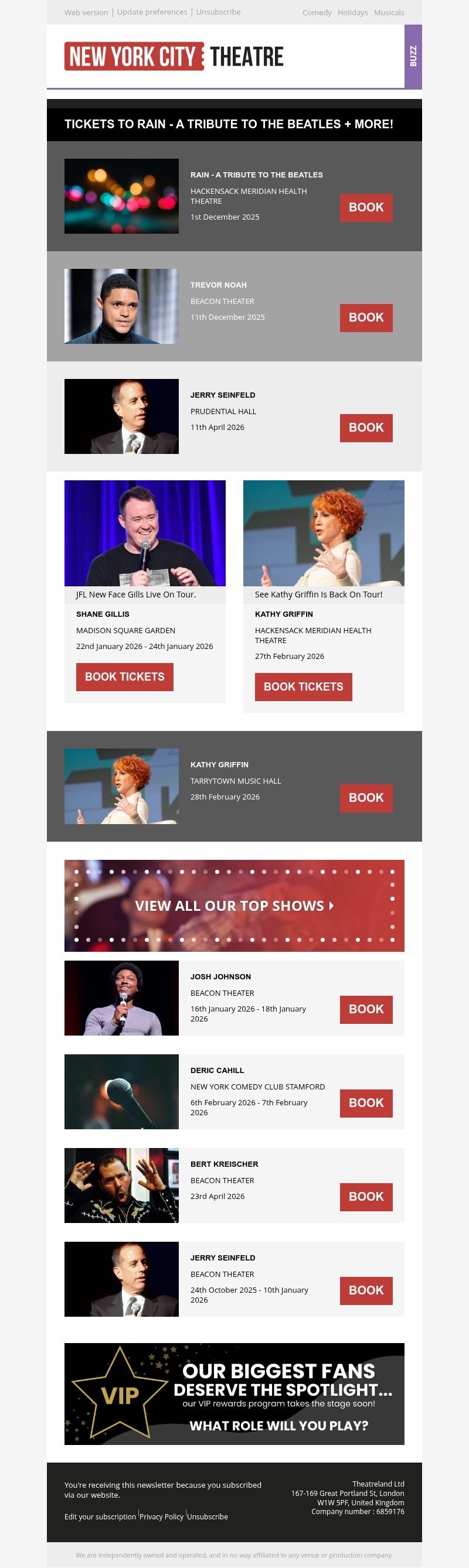This screenshot has width=469, height=1568.
Task: View all our top shows banner
Action: tap(235, 906)
